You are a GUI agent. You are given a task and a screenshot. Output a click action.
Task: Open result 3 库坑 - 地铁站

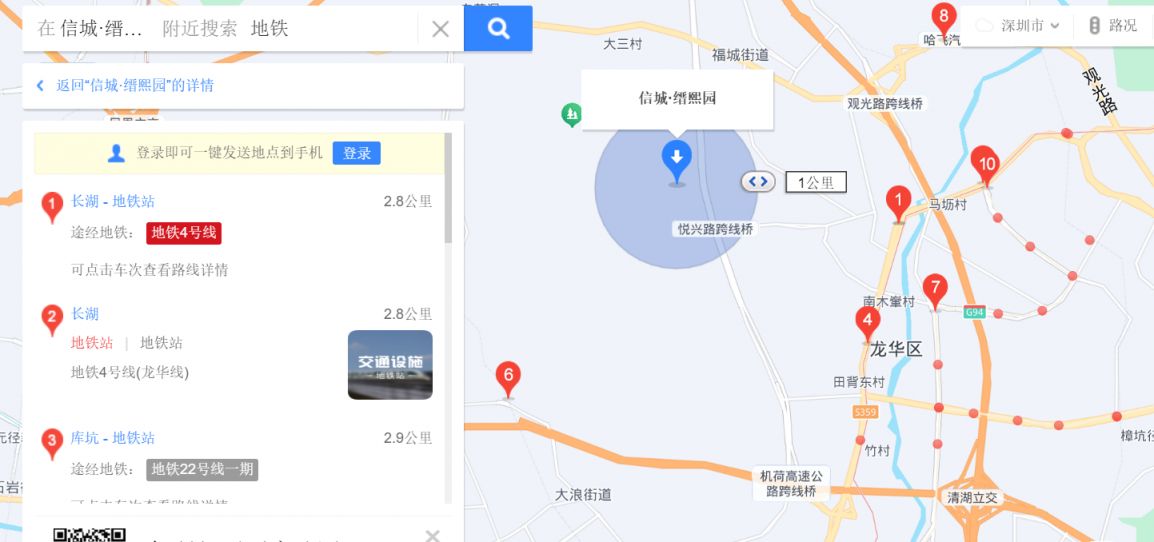point(112,438)
